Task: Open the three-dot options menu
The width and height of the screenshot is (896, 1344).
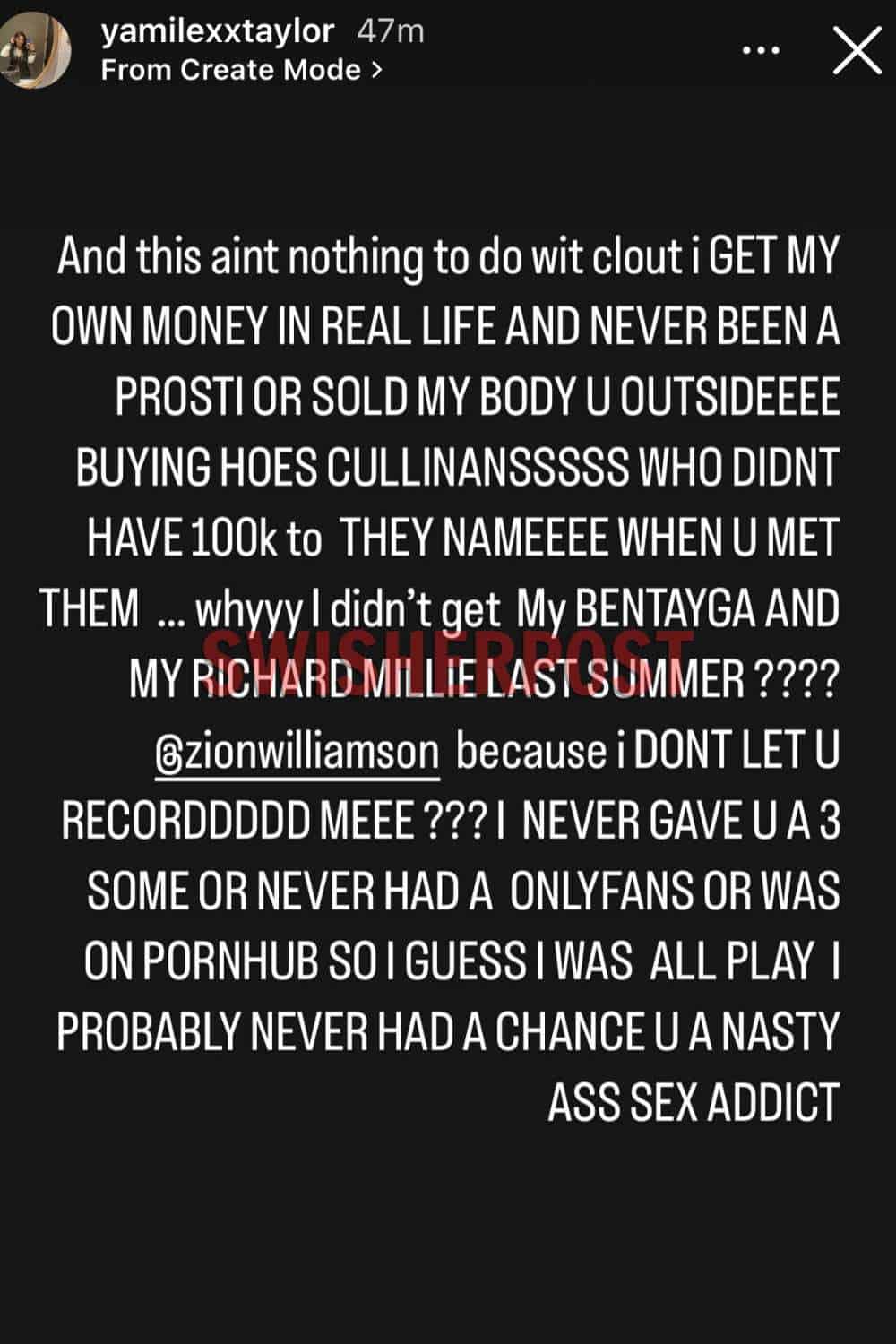Action: [x=761, y=51]
